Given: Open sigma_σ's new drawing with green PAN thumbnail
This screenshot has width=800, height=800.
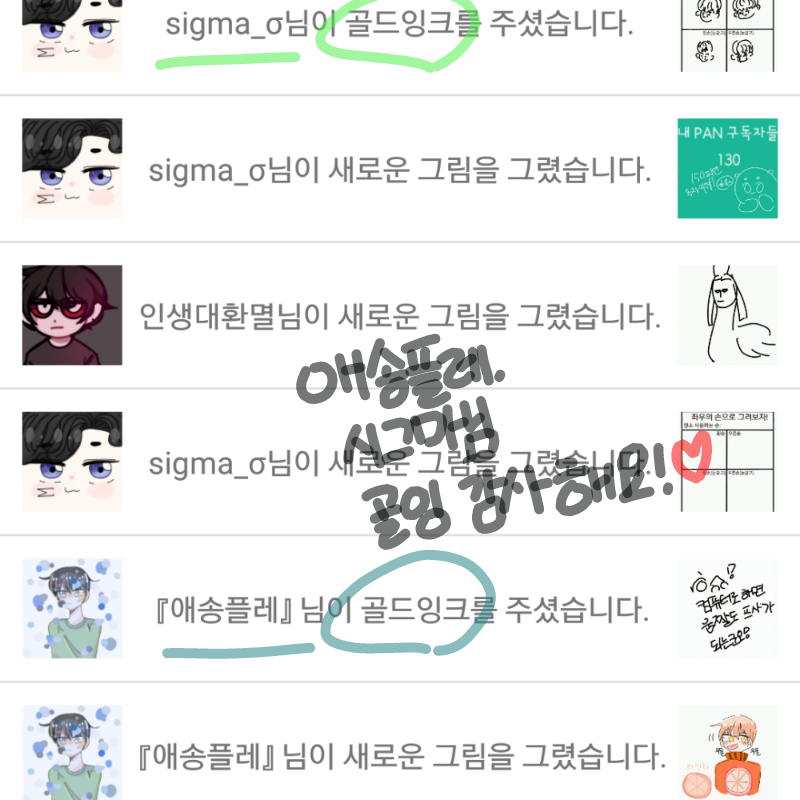Looking at the screenshot, I should pyautogui.click(x=400, y=170).
